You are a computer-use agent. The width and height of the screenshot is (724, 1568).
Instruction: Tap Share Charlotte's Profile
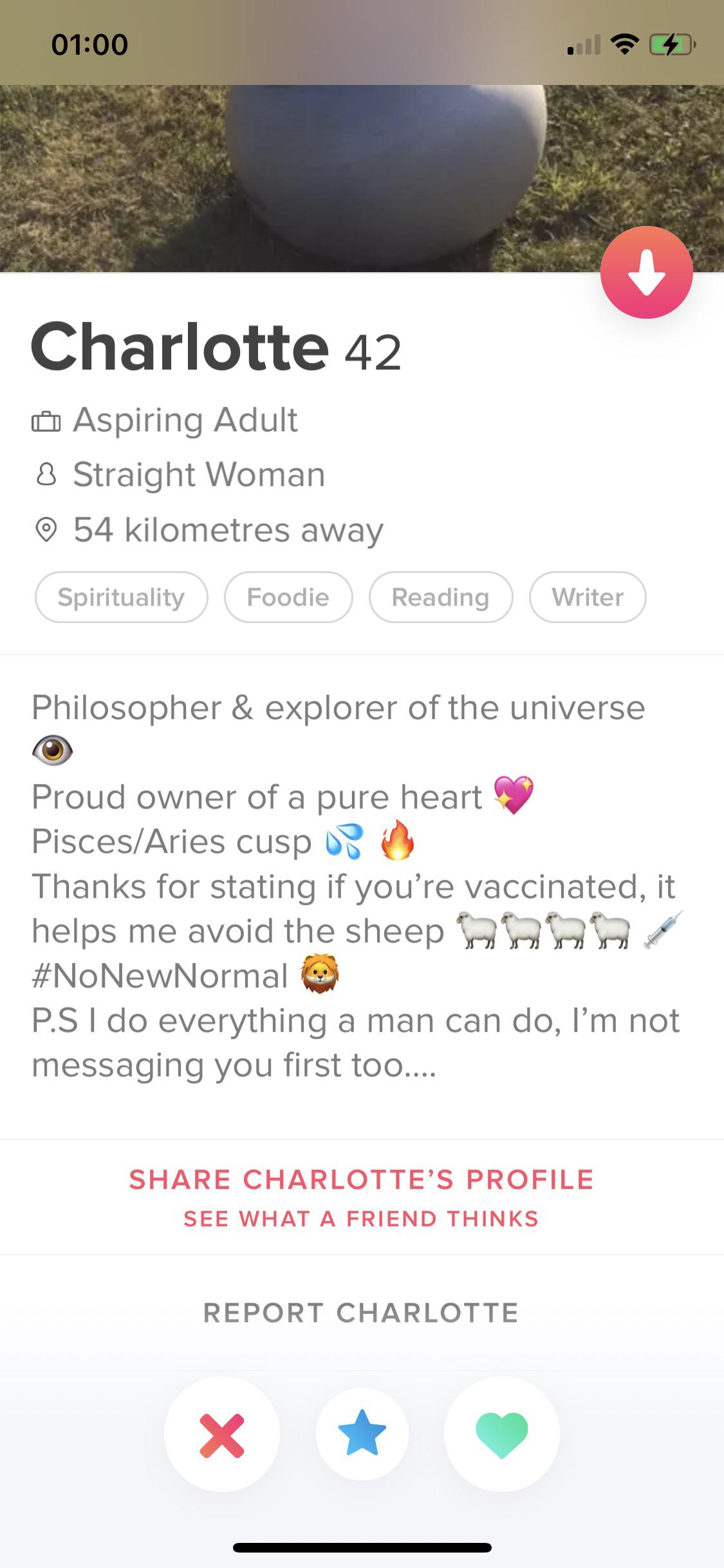coord(361,1180)
